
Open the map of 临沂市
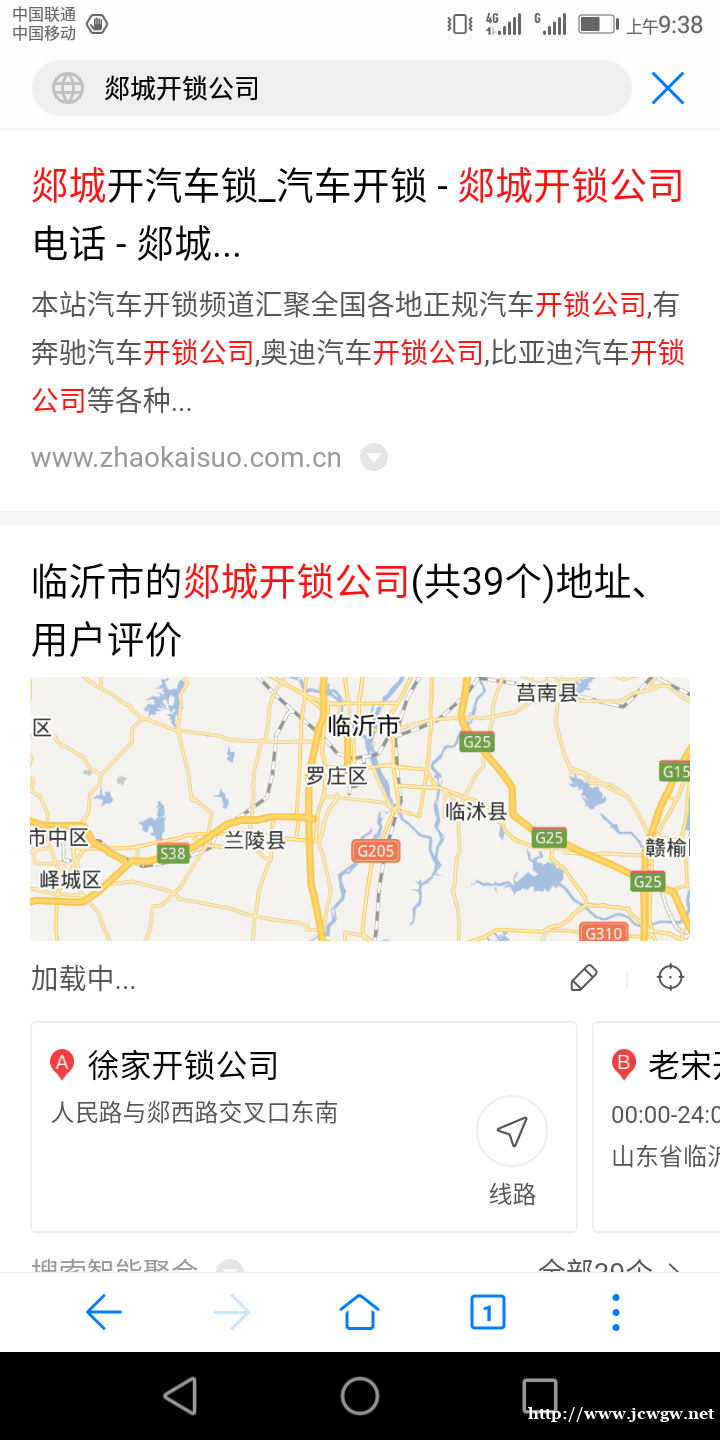[359, 808]
